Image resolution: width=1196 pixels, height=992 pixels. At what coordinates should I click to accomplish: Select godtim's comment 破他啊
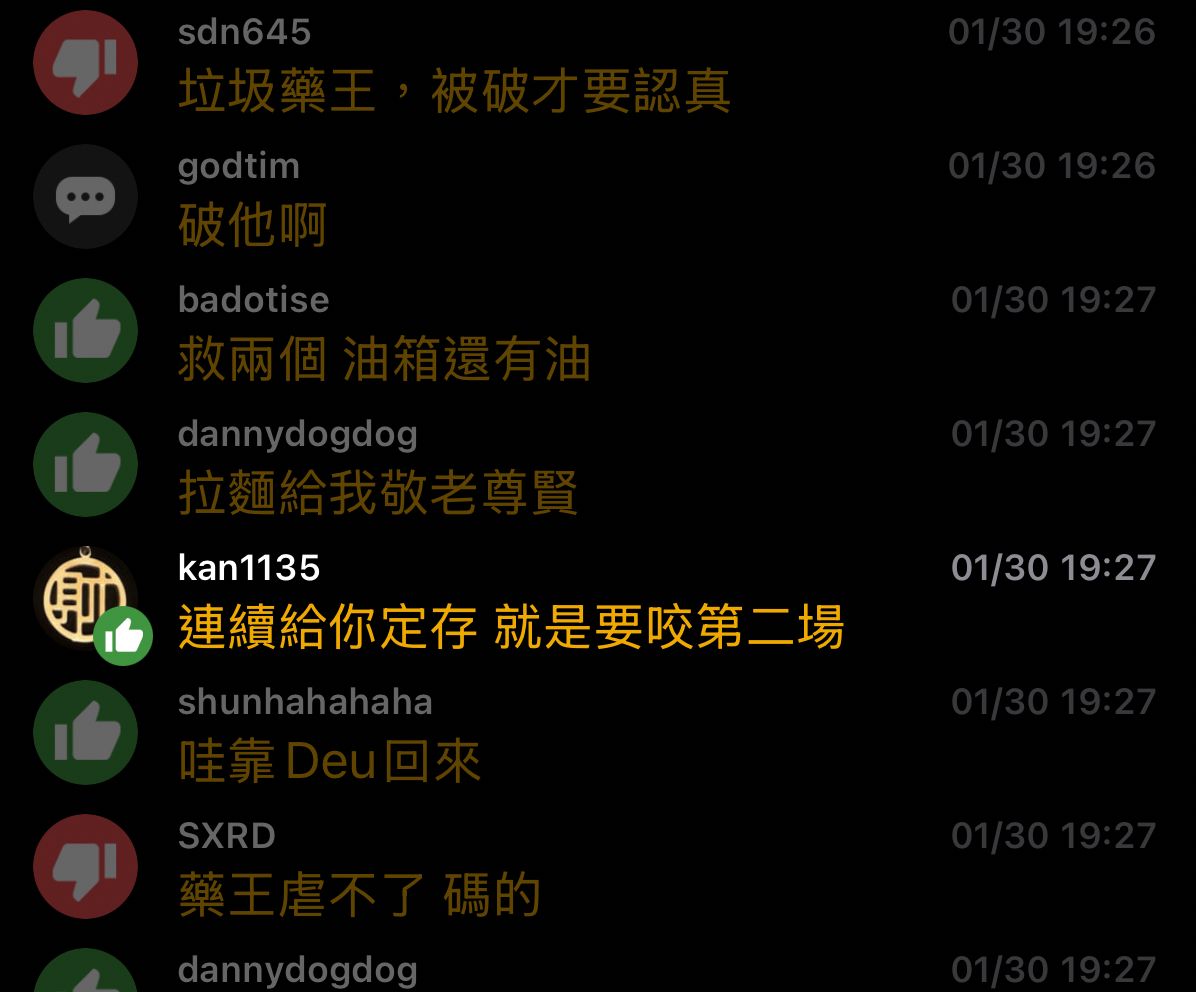(x=252, y=226)
